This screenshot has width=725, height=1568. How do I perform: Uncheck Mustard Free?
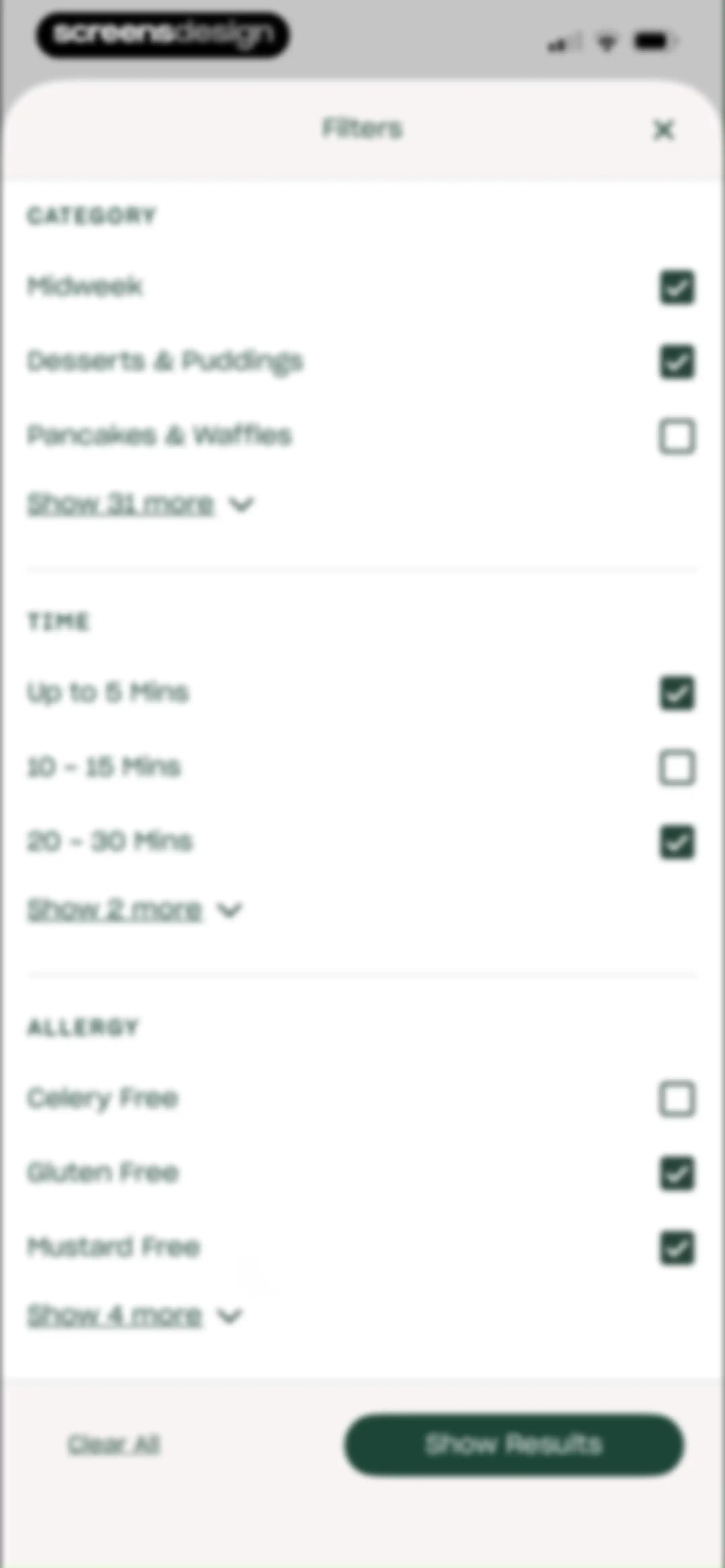(x=677, y=1248)
